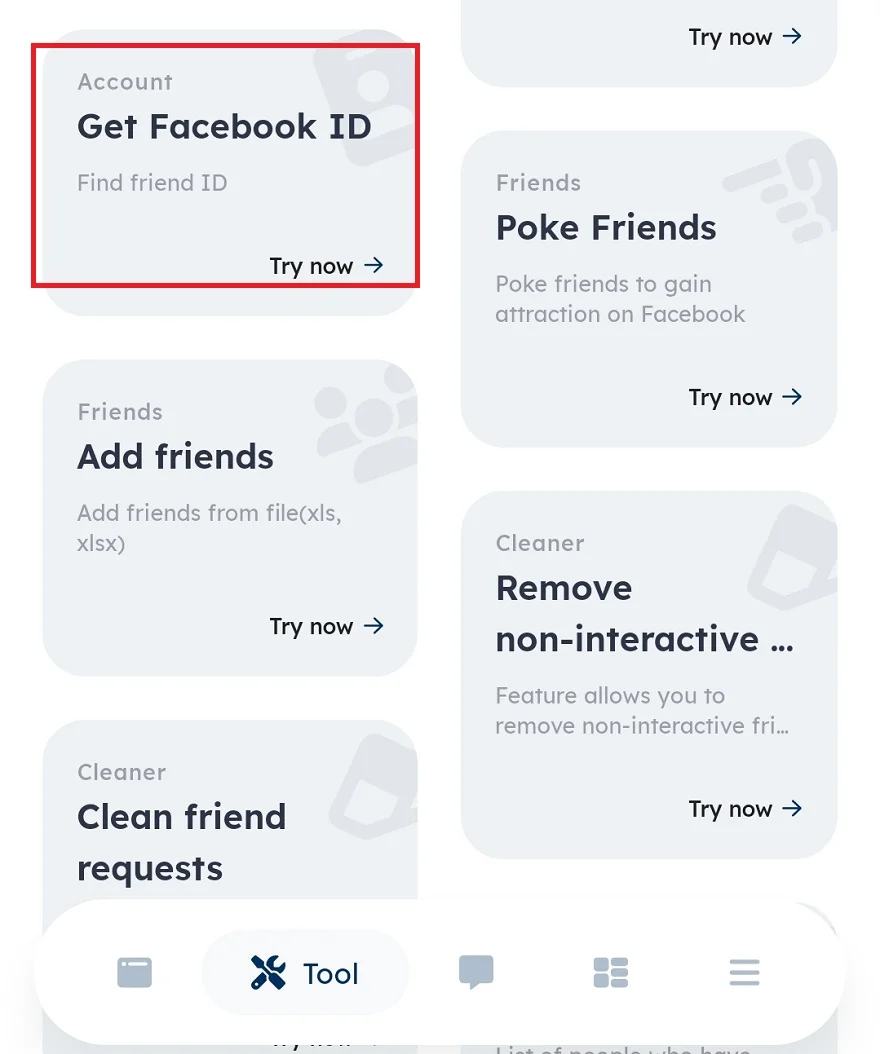
Task: Click Try now on the Poke Friends card
Action: [x=746, y=397]
